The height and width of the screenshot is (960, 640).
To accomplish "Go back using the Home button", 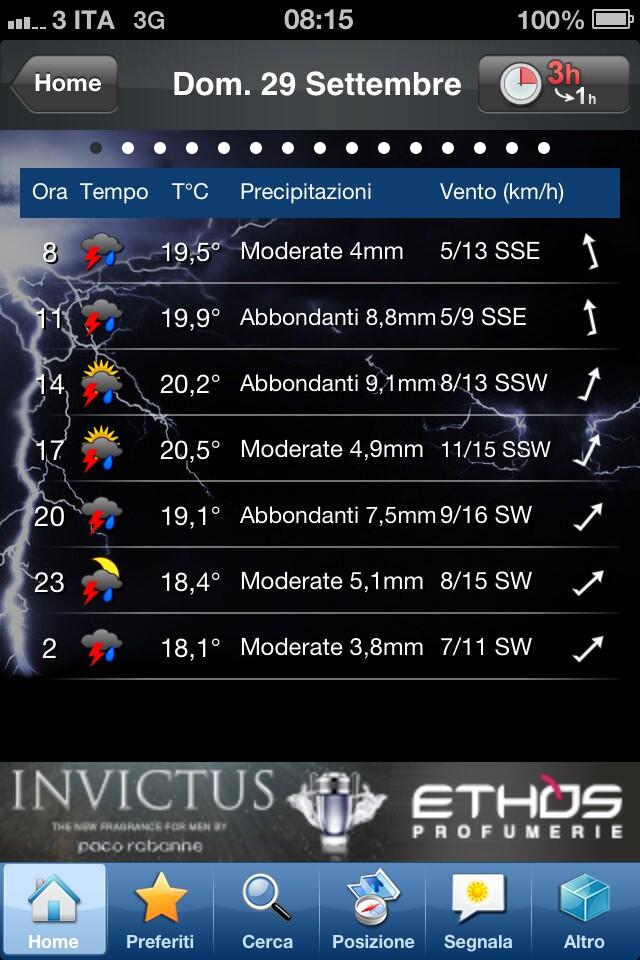I will [65, 84].
